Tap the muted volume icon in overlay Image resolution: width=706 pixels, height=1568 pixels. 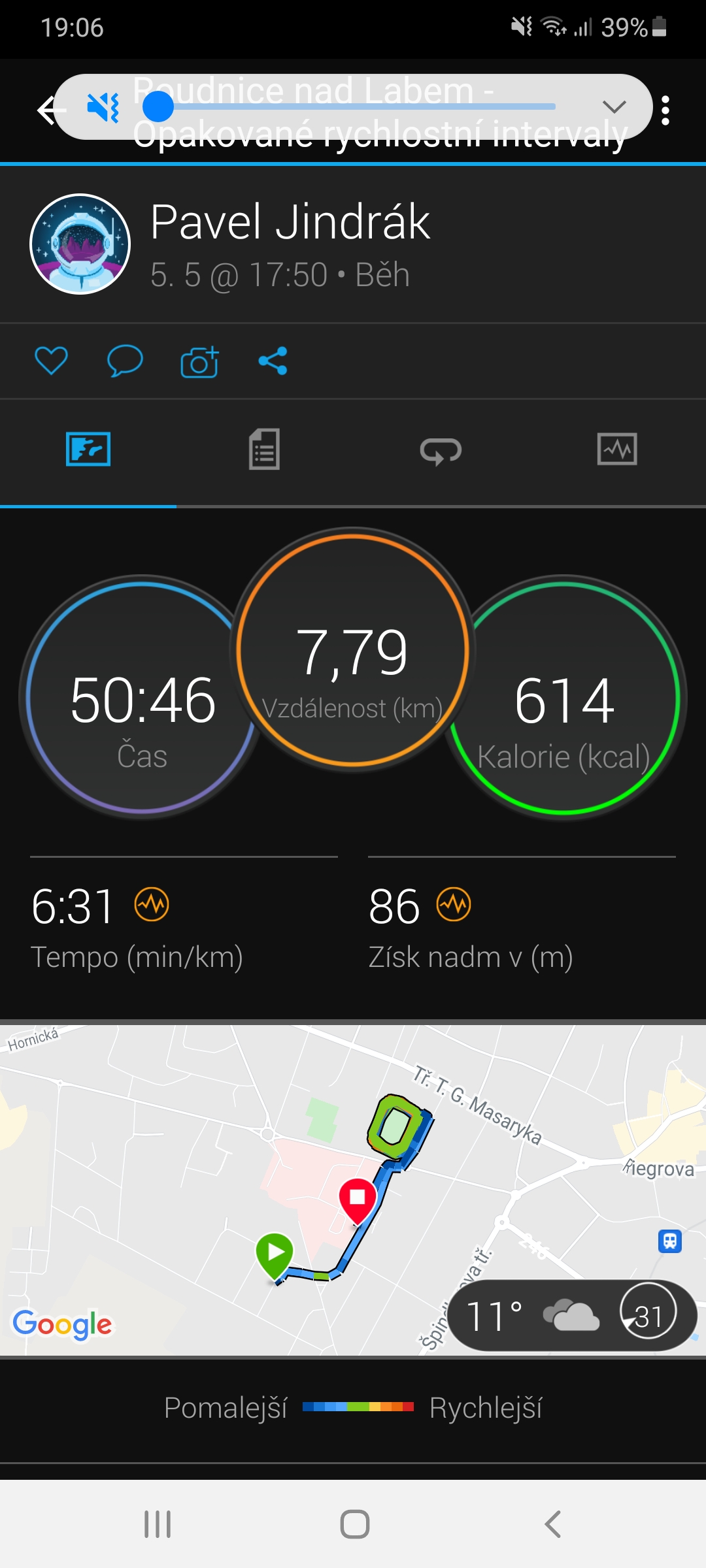pyautogui.click(x=103, y=107)
